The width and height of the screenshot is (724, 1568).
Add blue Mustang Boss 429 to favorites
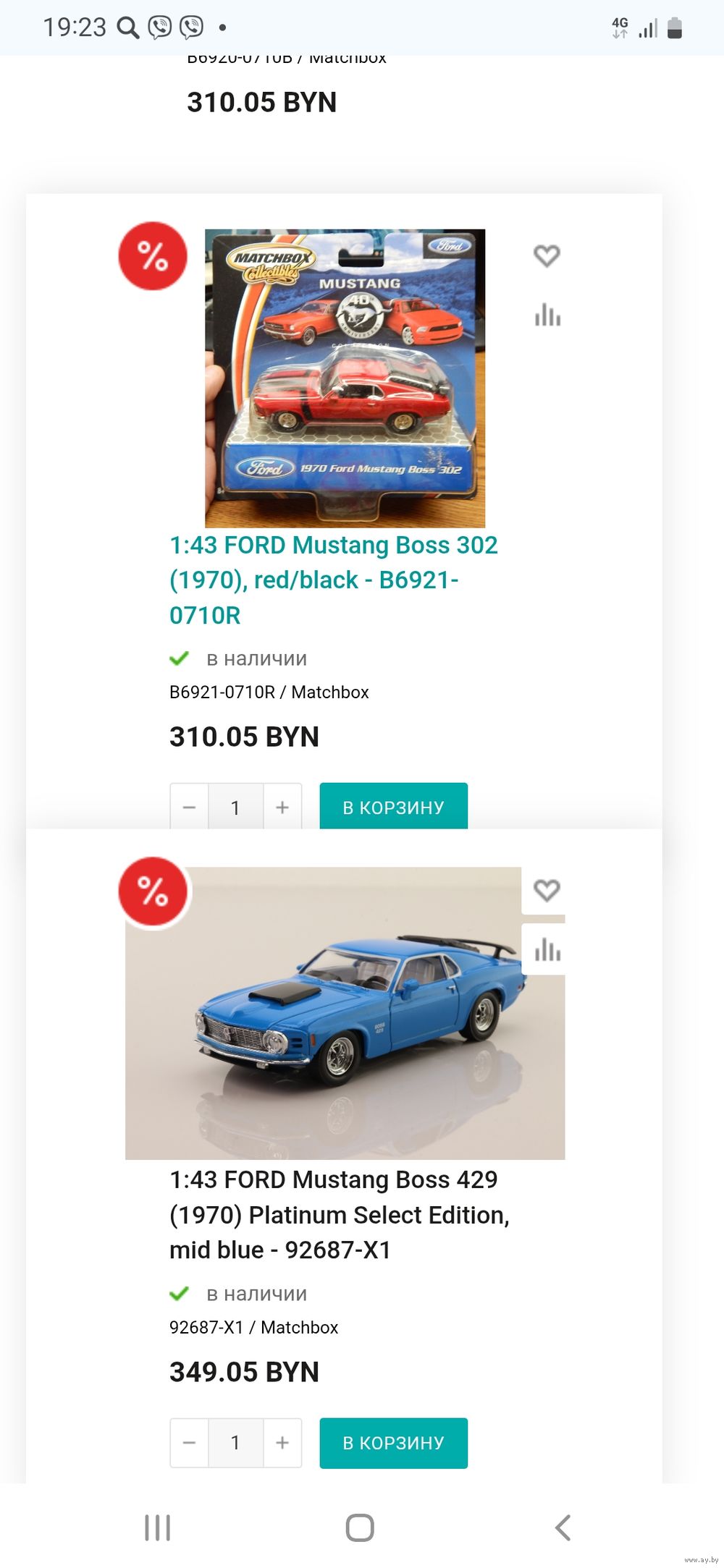(x=547, y=890)
